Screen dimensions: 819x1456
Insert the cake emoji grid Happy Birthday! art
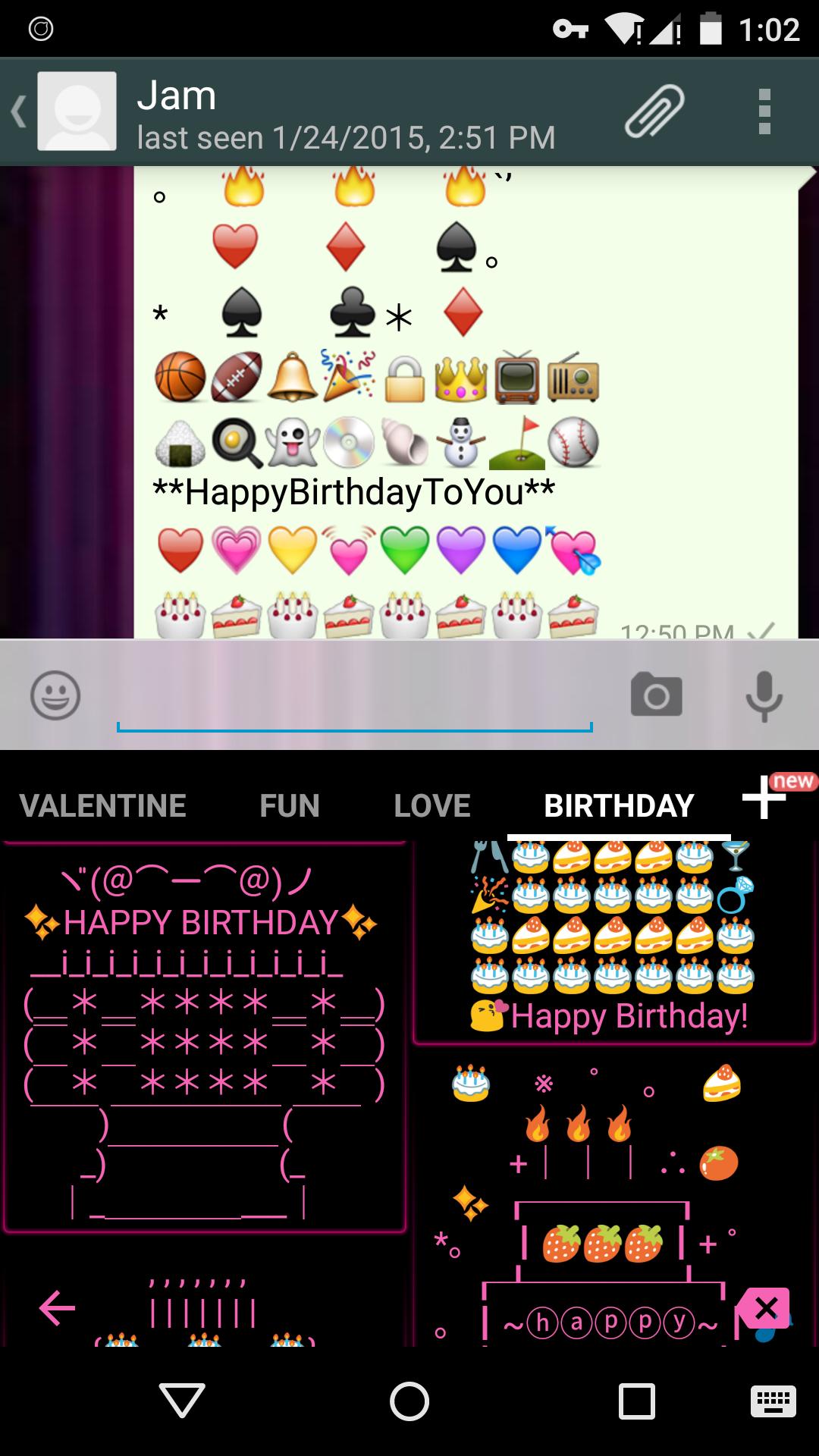613,940
